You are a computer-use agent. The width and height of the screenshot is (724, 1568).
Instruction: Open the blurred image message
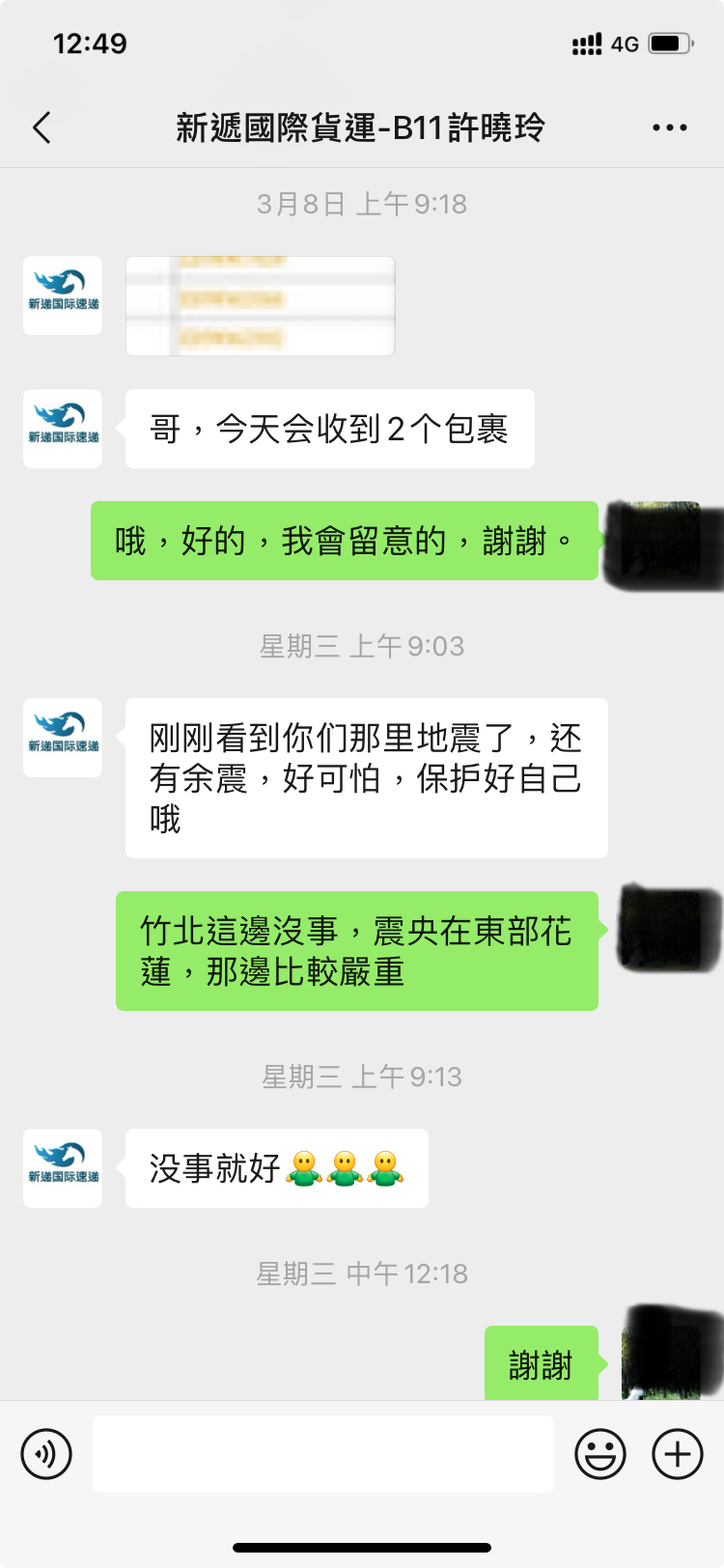coord(261,306)
